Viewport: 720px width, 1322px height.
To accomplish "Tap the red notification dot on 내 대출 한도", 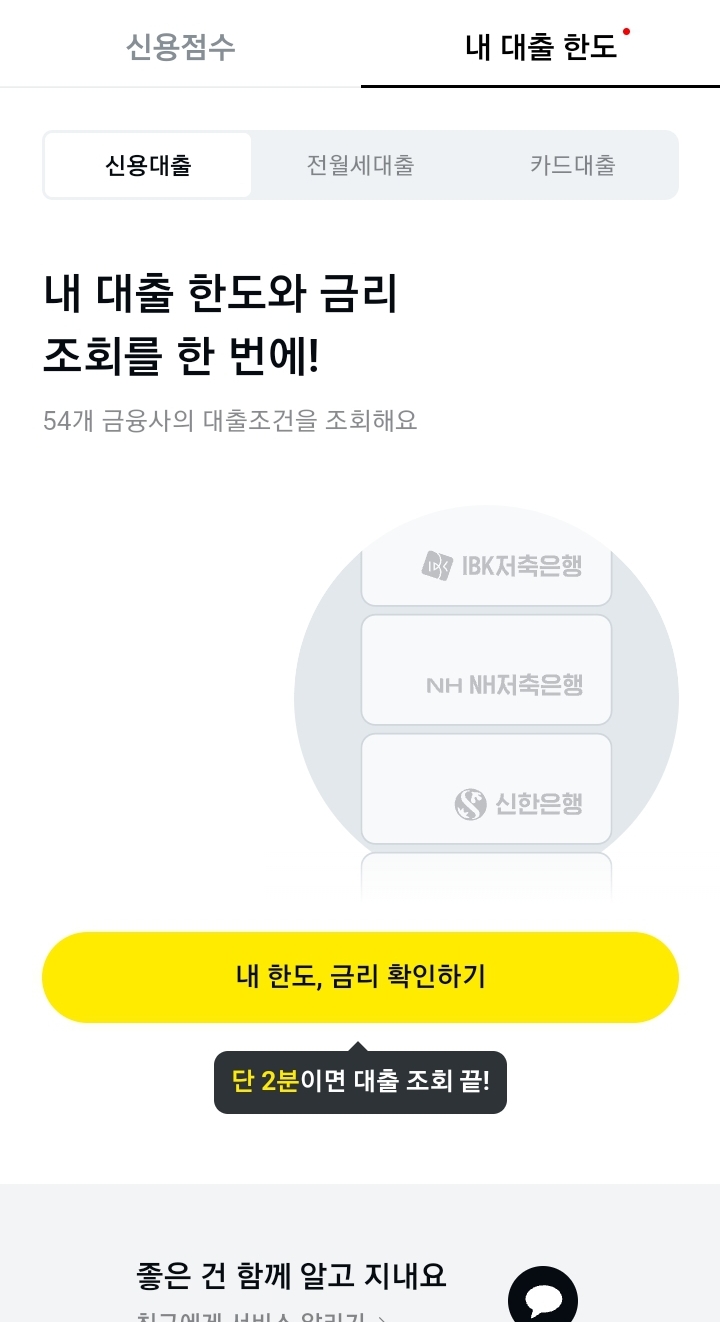I will [x=626, y=32].
